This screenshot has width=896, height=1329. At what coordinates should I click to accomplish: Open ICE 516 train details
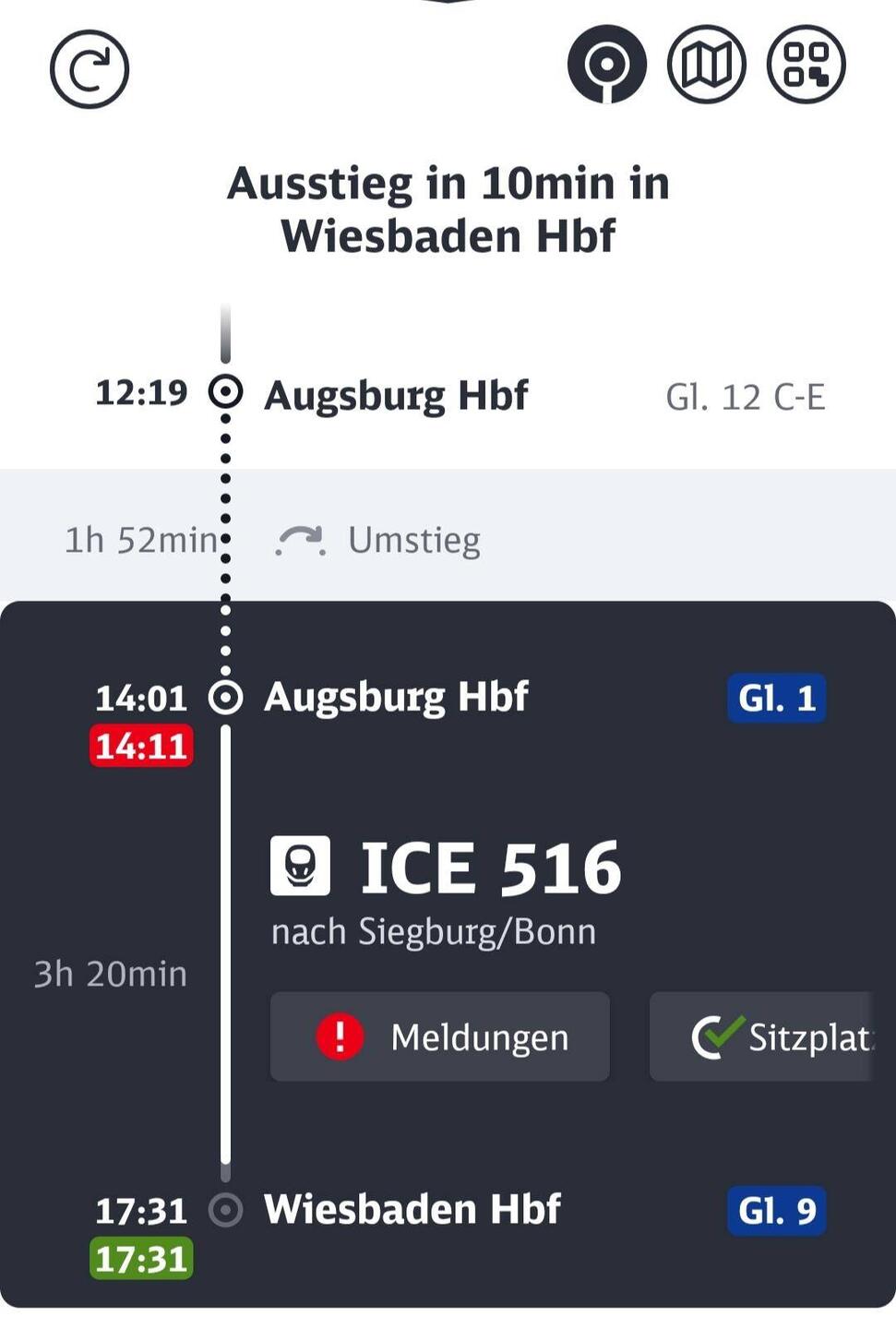[x=489, y=868]
